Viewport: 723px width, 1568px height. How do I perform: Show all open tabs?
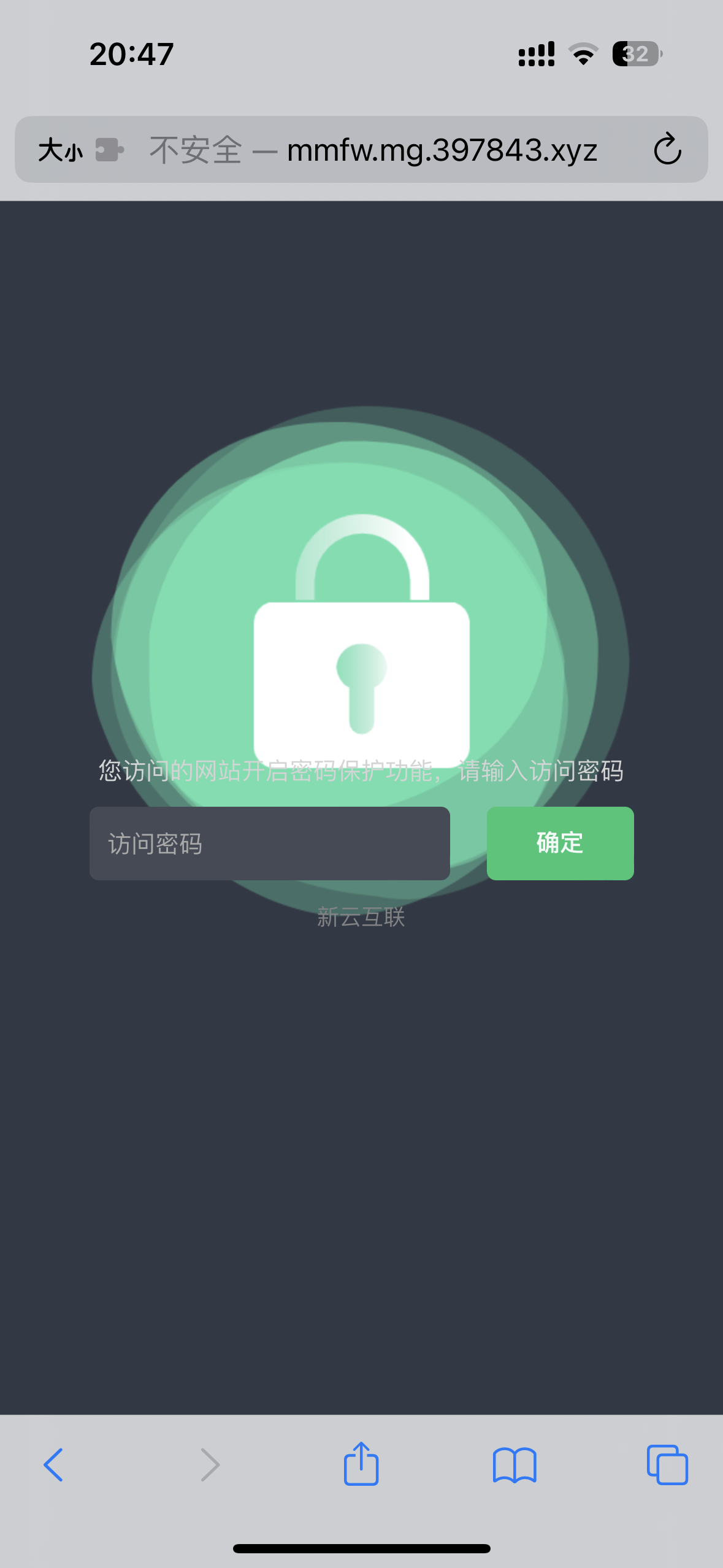[x=667, y=1465]
